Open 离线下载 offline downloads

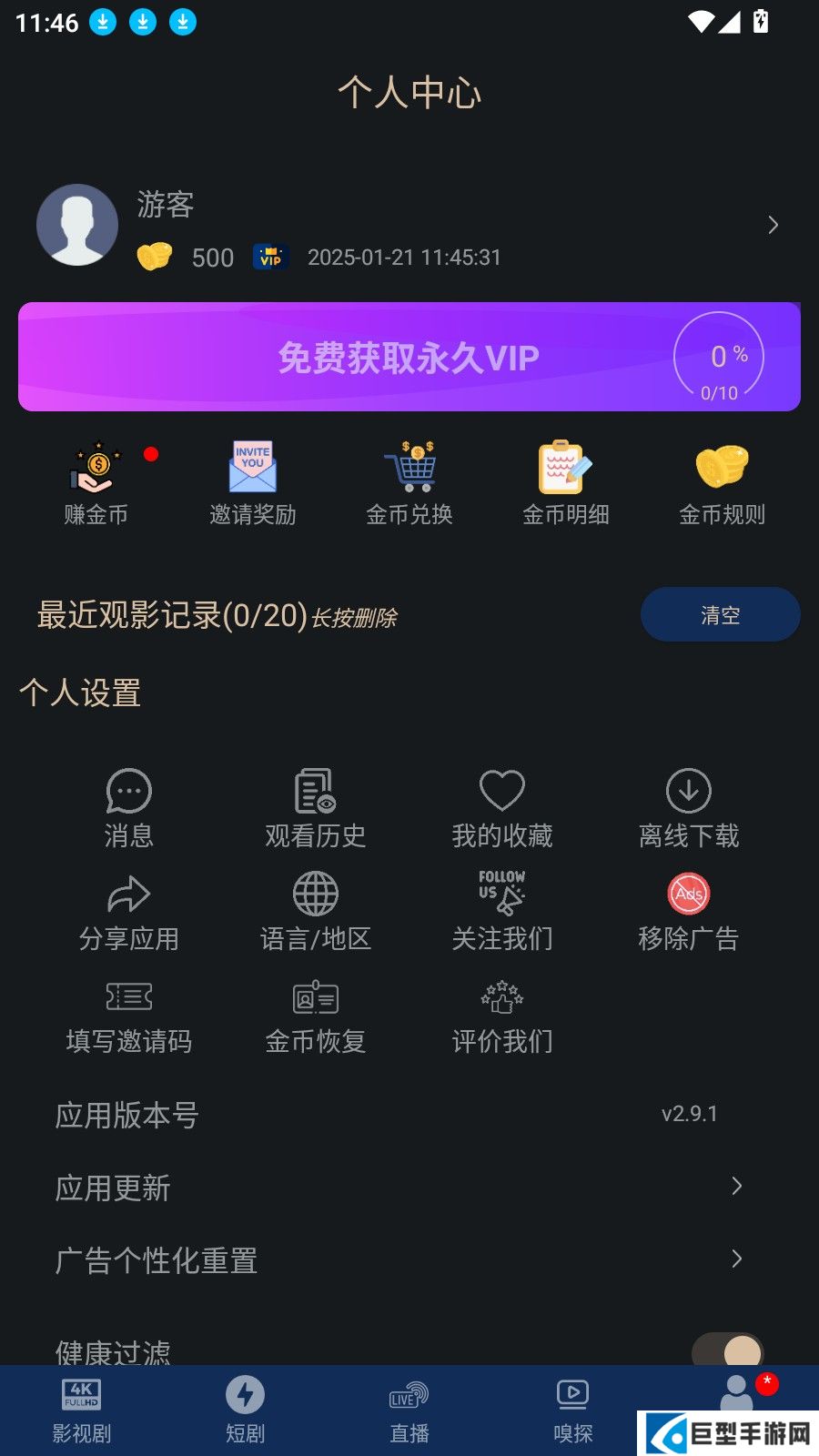[688, 808]
